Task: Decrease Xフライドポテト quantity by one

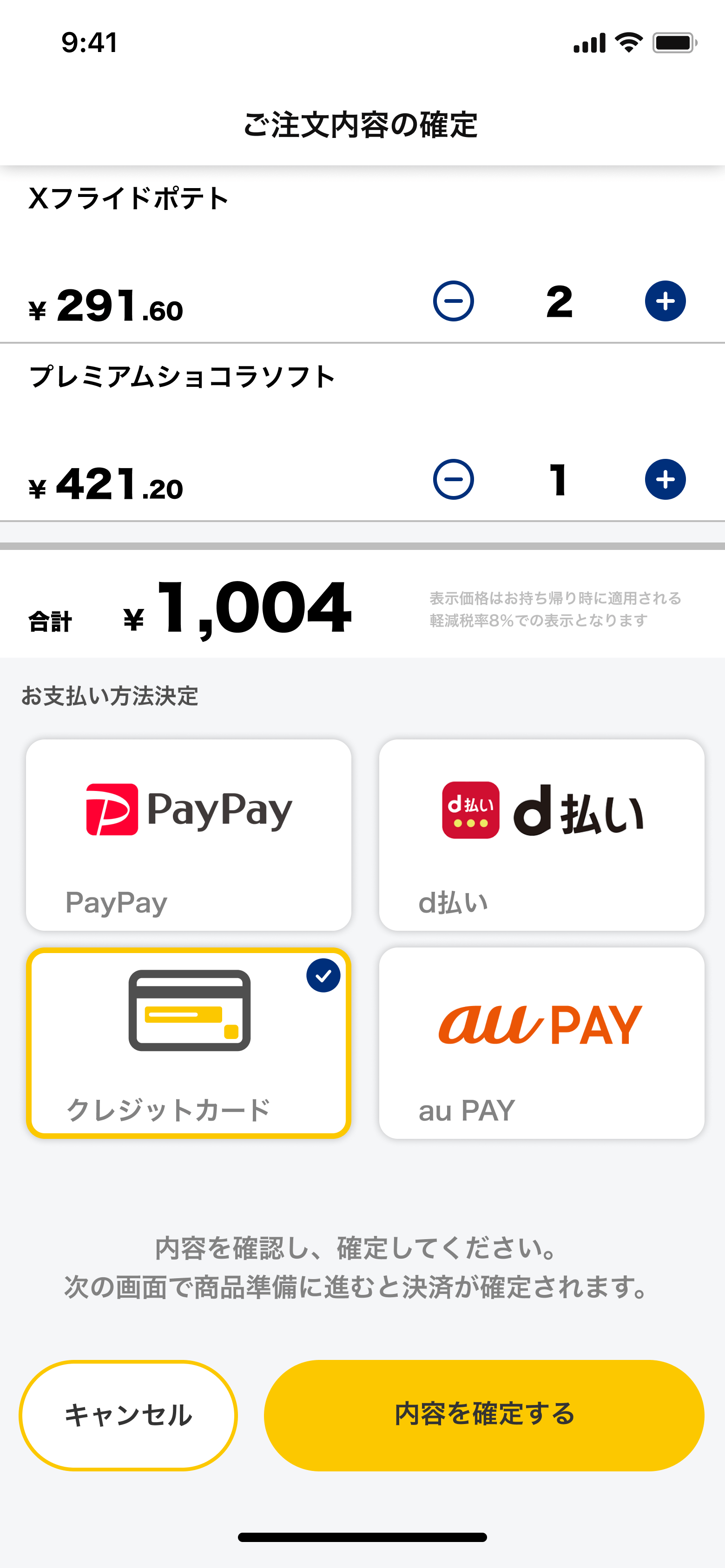Action: coord(453,301)
